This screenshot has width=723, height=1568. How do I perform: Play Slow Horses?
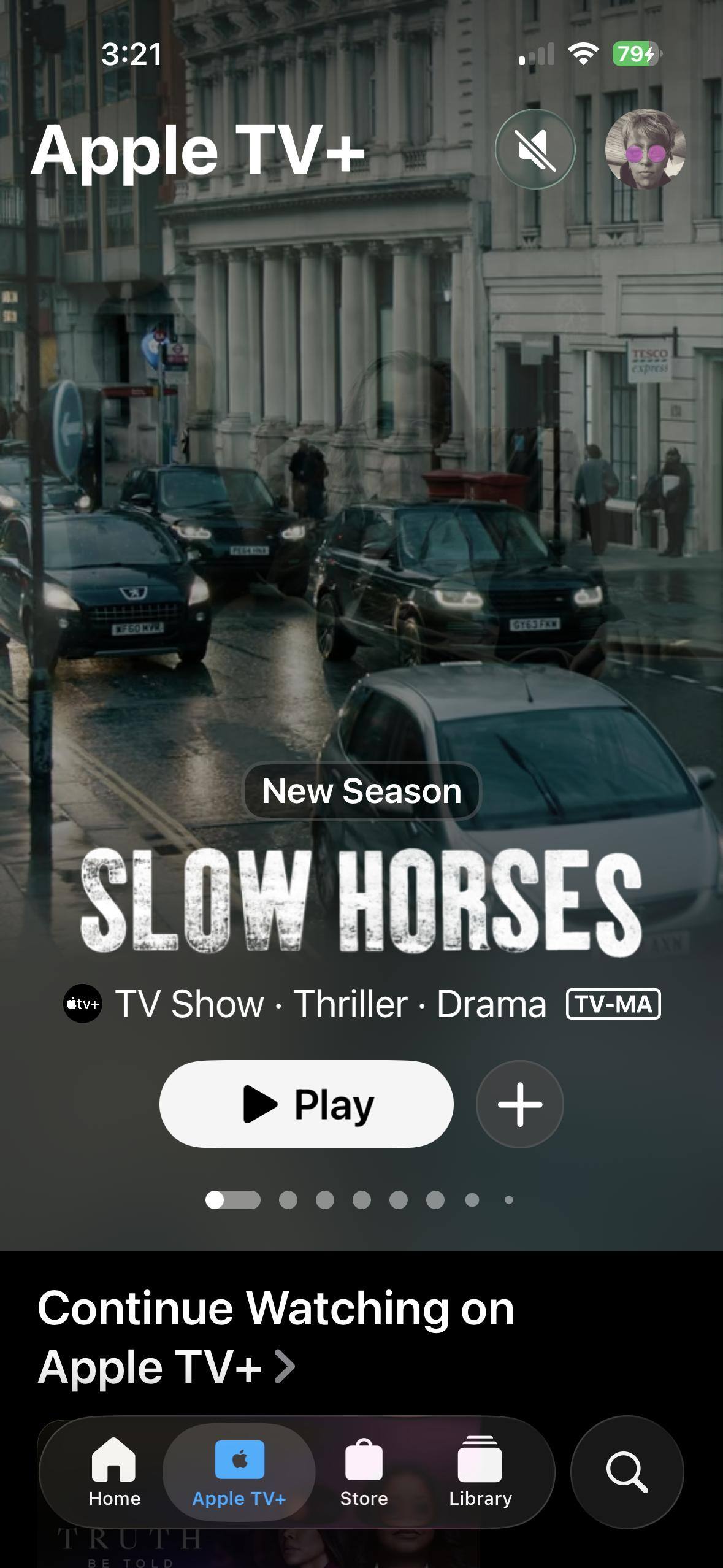pos(307,1104)
